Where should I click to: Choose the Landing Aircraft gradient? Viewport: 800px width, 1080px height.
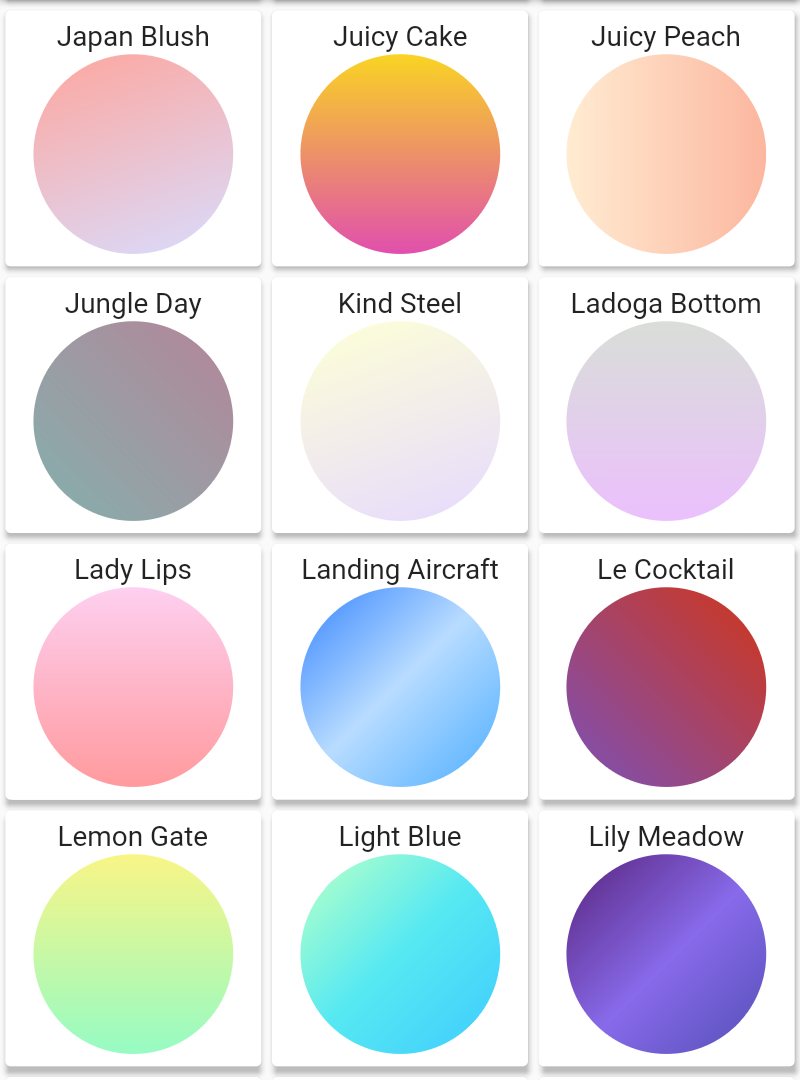point(400,687)
